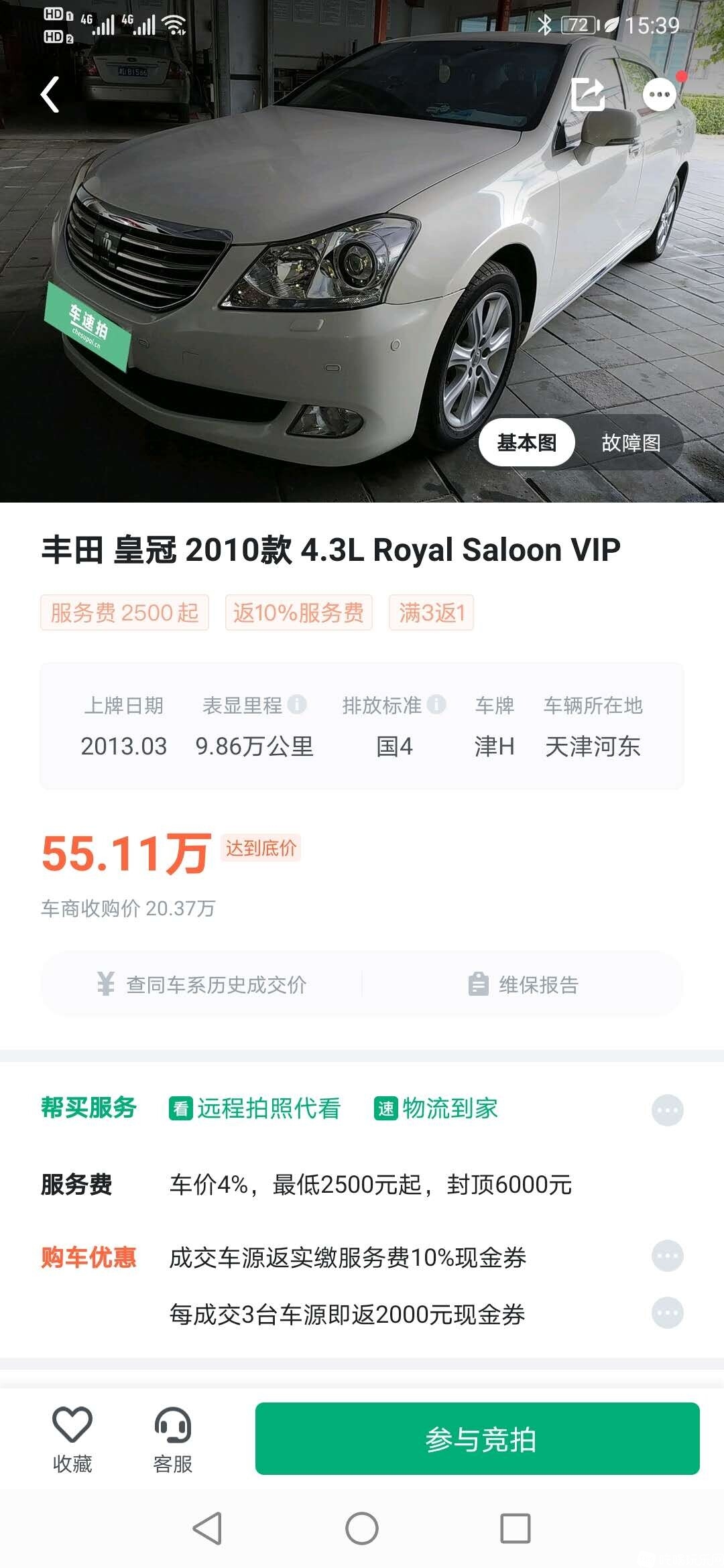Image resolution: width=724 pixels, height=1568 pixels.
Task: Open the 维保报告 report
Action: click(524, 984)
